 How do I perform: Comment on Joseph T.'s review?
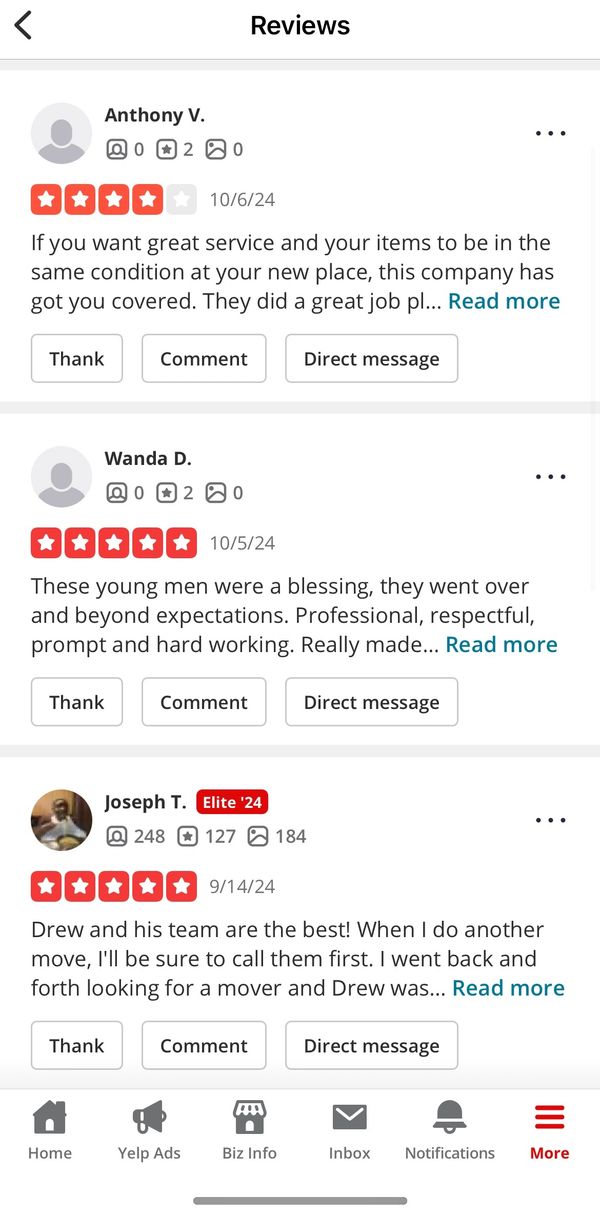(204, 1046)
